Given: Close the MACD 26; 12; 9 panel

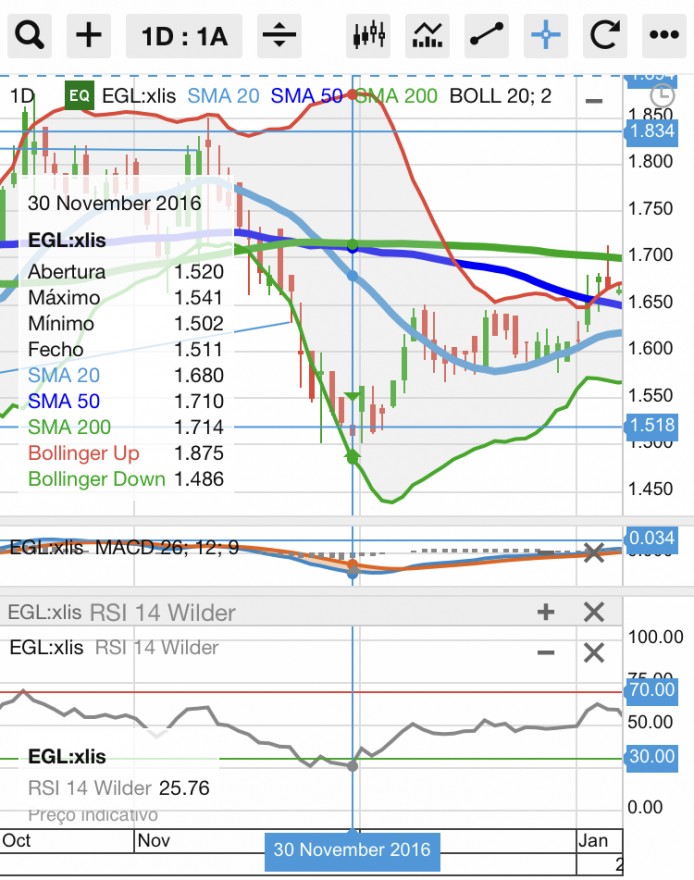Looking at the screenshot, I should pyautogui.click(x=594, y=552).
